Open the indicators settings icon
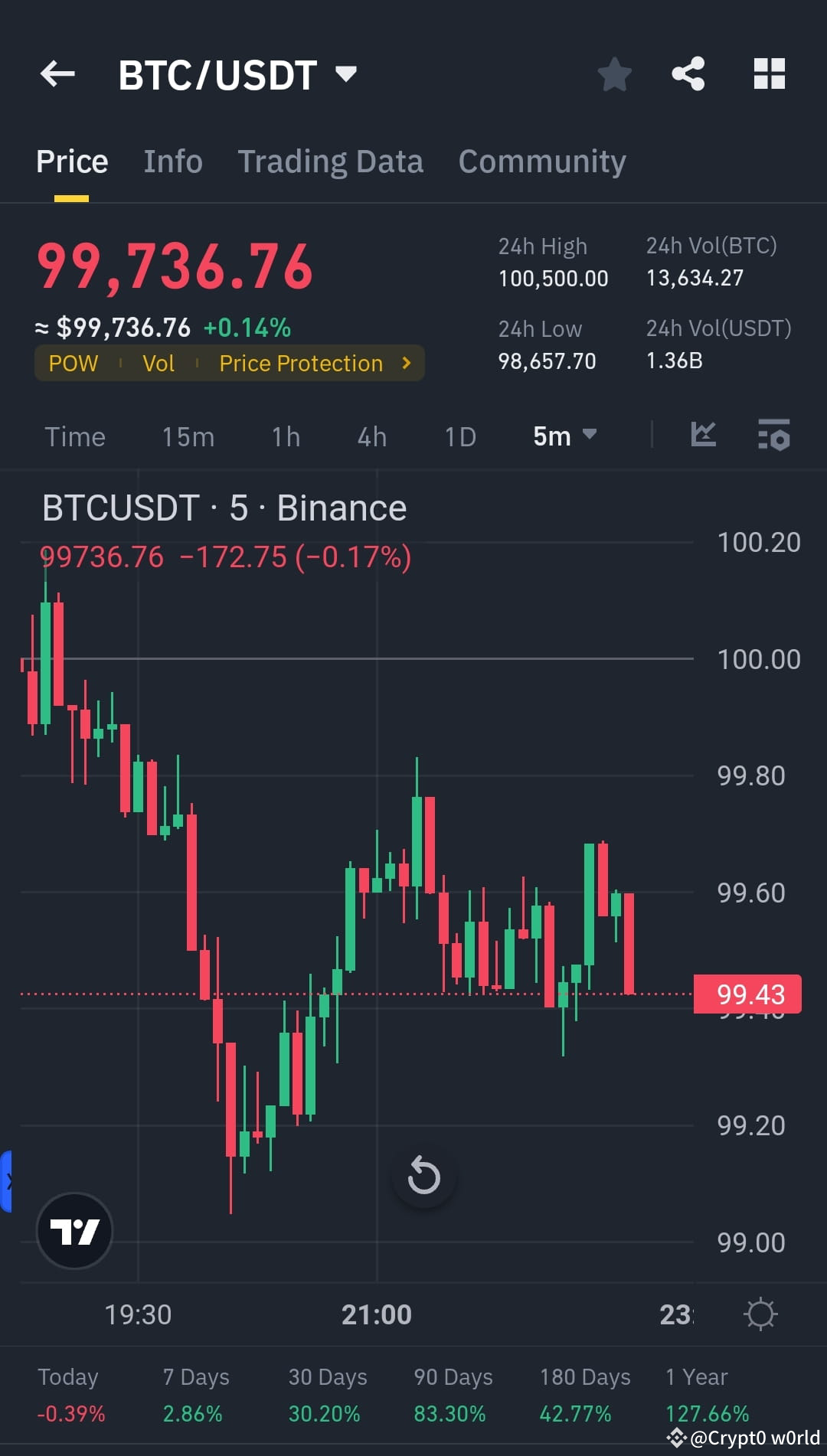 click(773, 436)
